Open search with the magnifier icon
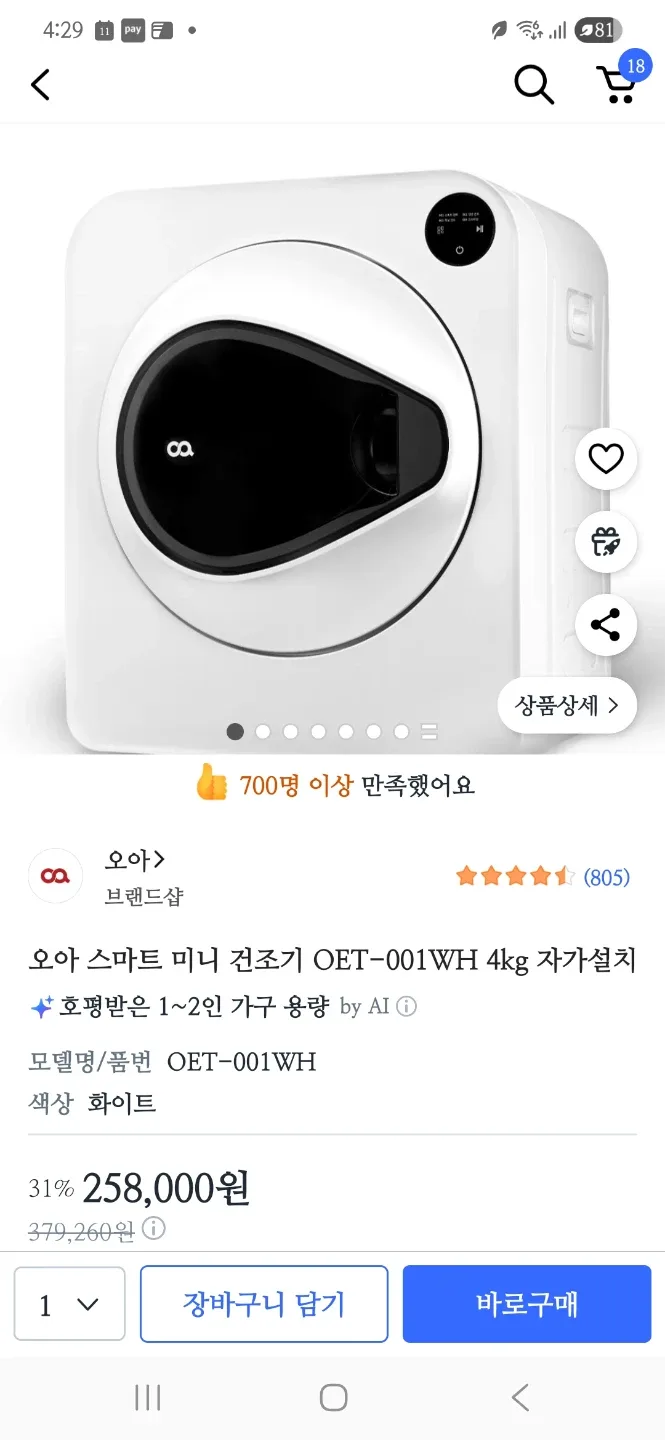The height and width of the screenshot is (1440, 665). pos(534,85)
